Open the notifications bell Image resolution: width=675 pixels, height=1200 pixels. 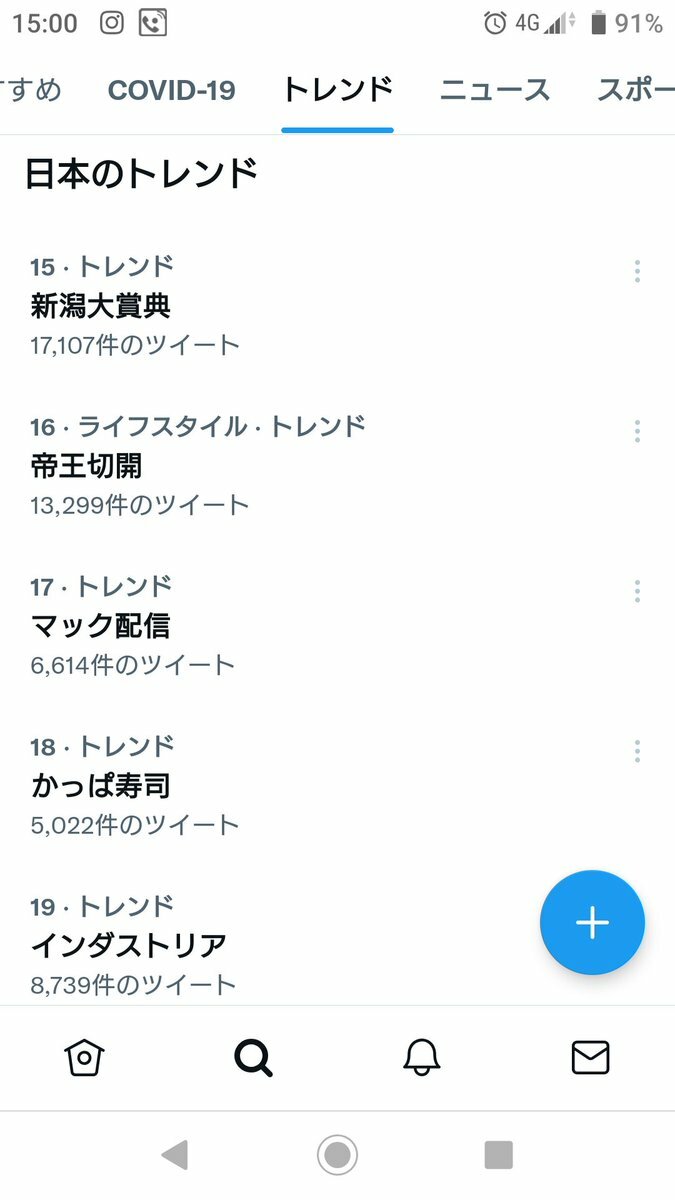tap(422, 1057)
